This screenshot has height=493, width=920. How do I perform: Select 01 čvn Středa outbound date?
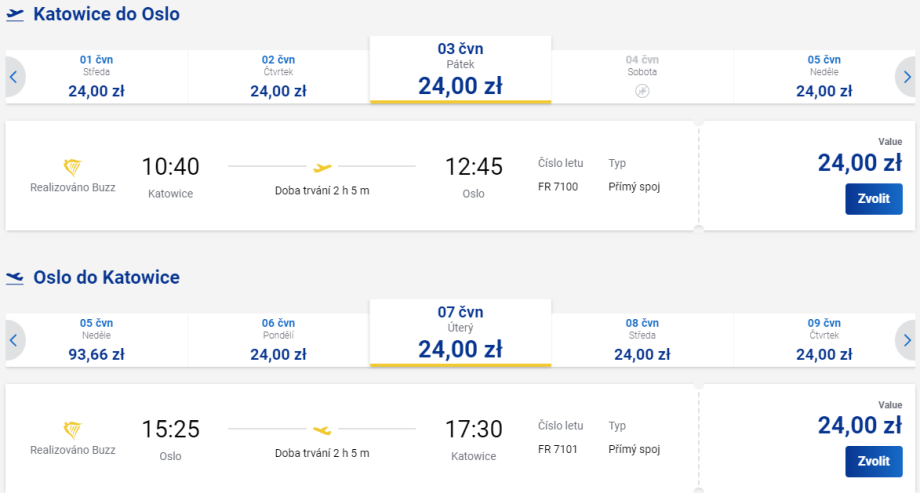[96, 77]
